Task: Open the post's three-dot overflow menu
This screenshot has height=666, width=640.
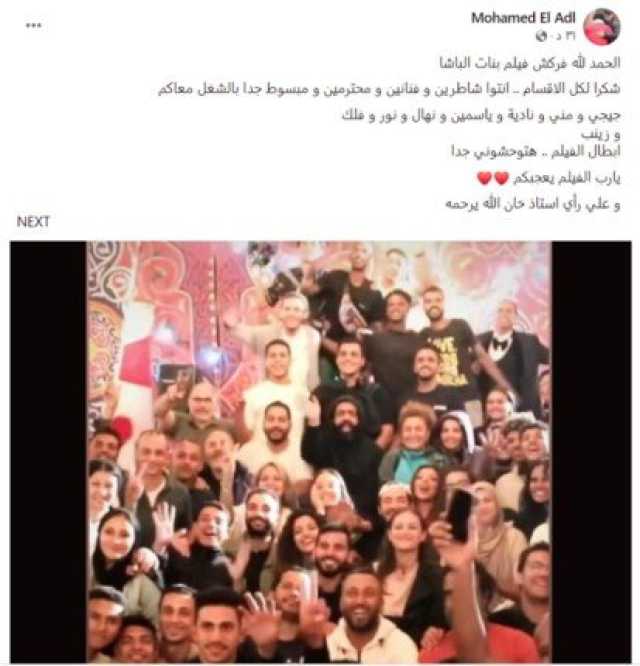Action: (x=33, y=24)
